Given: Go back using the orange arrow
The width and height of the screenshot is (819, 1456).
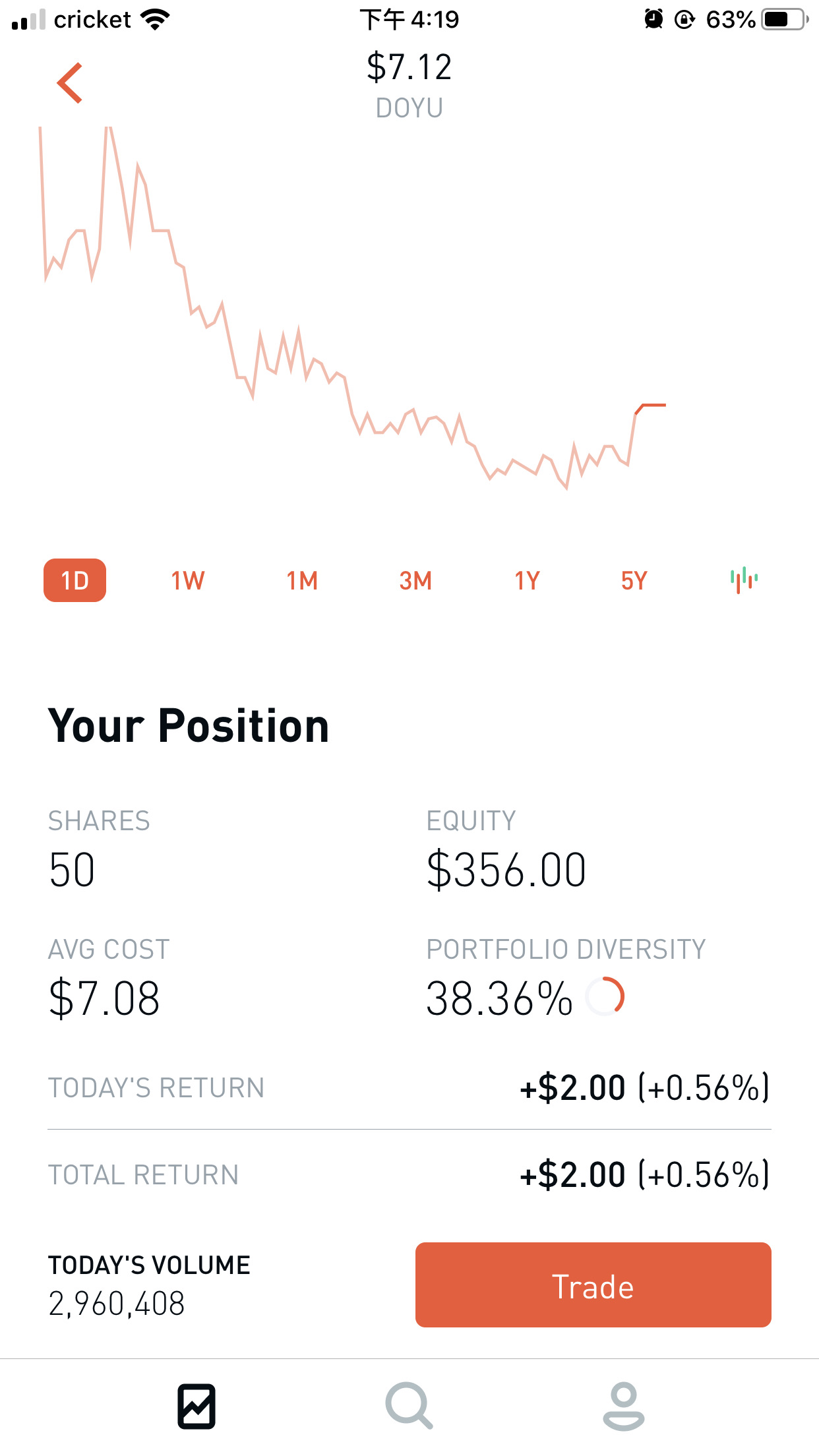Looking at the screenshot, I should tap(70, 83).
